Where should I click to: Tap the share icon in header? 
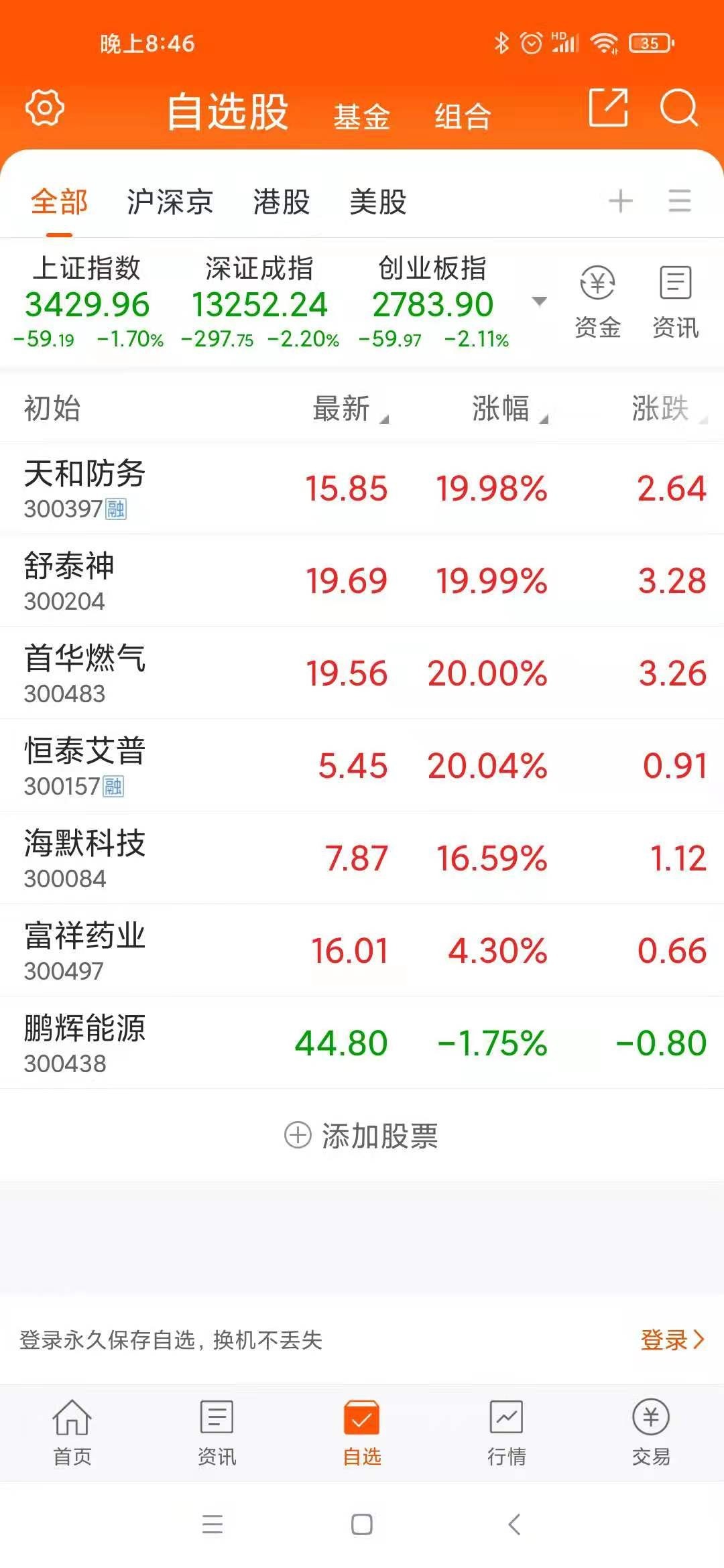pyautogui.click(x=608, y=107)
